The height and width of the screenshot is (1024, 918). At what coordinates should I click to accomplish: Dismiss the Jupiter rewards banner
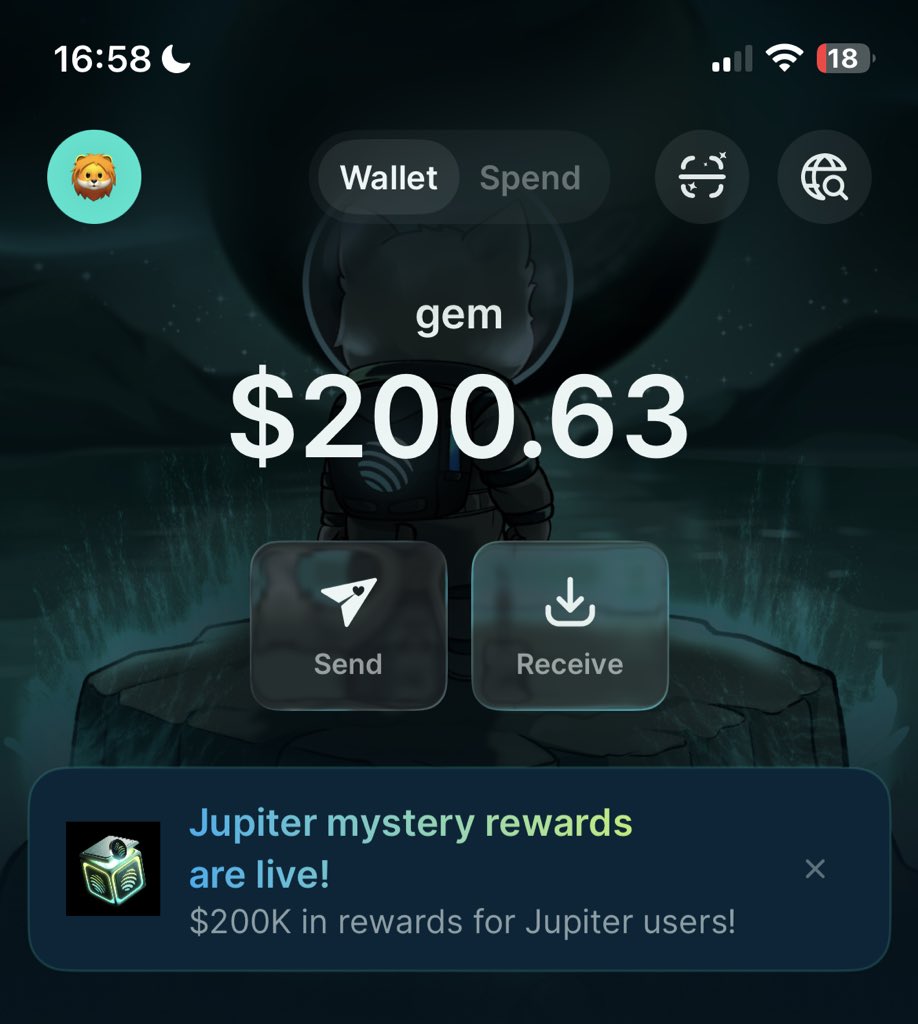tap(815, 869)
